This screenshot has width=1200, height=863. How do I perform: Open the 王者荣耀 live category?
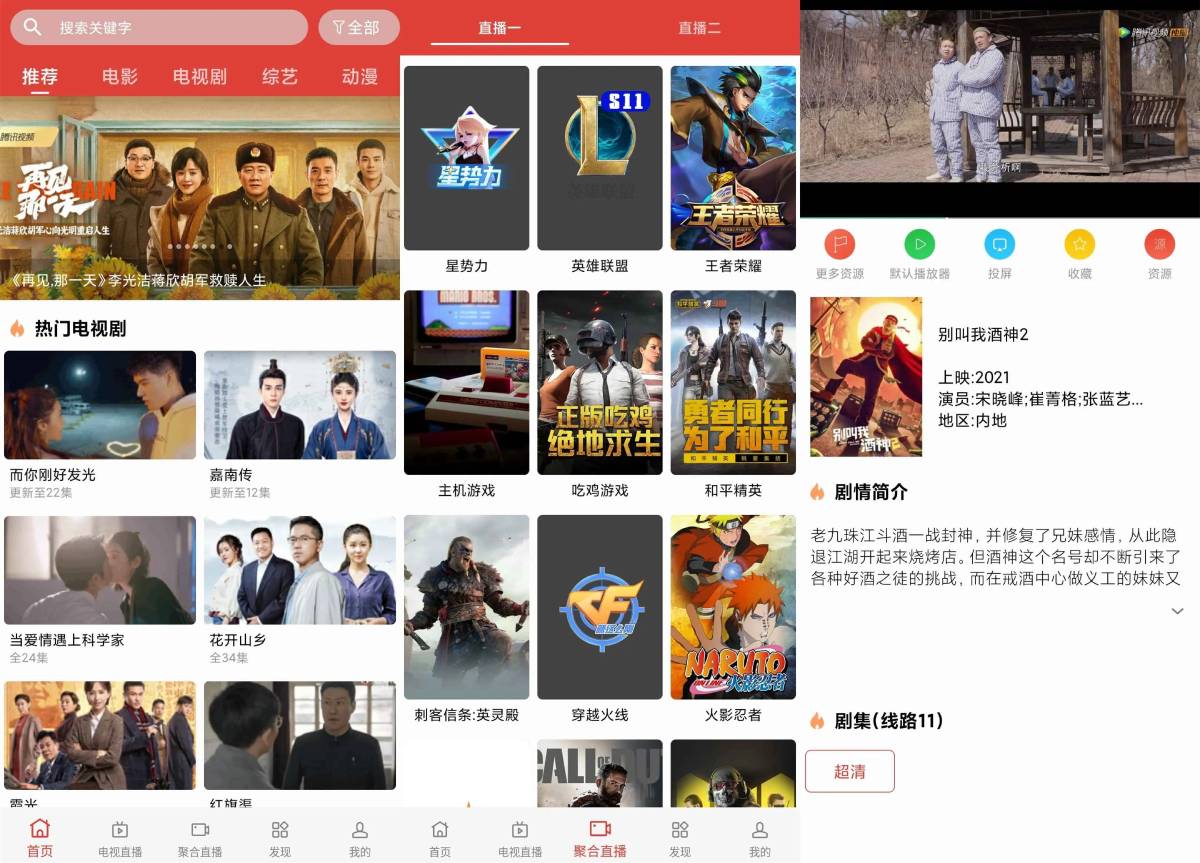[733, 158]
